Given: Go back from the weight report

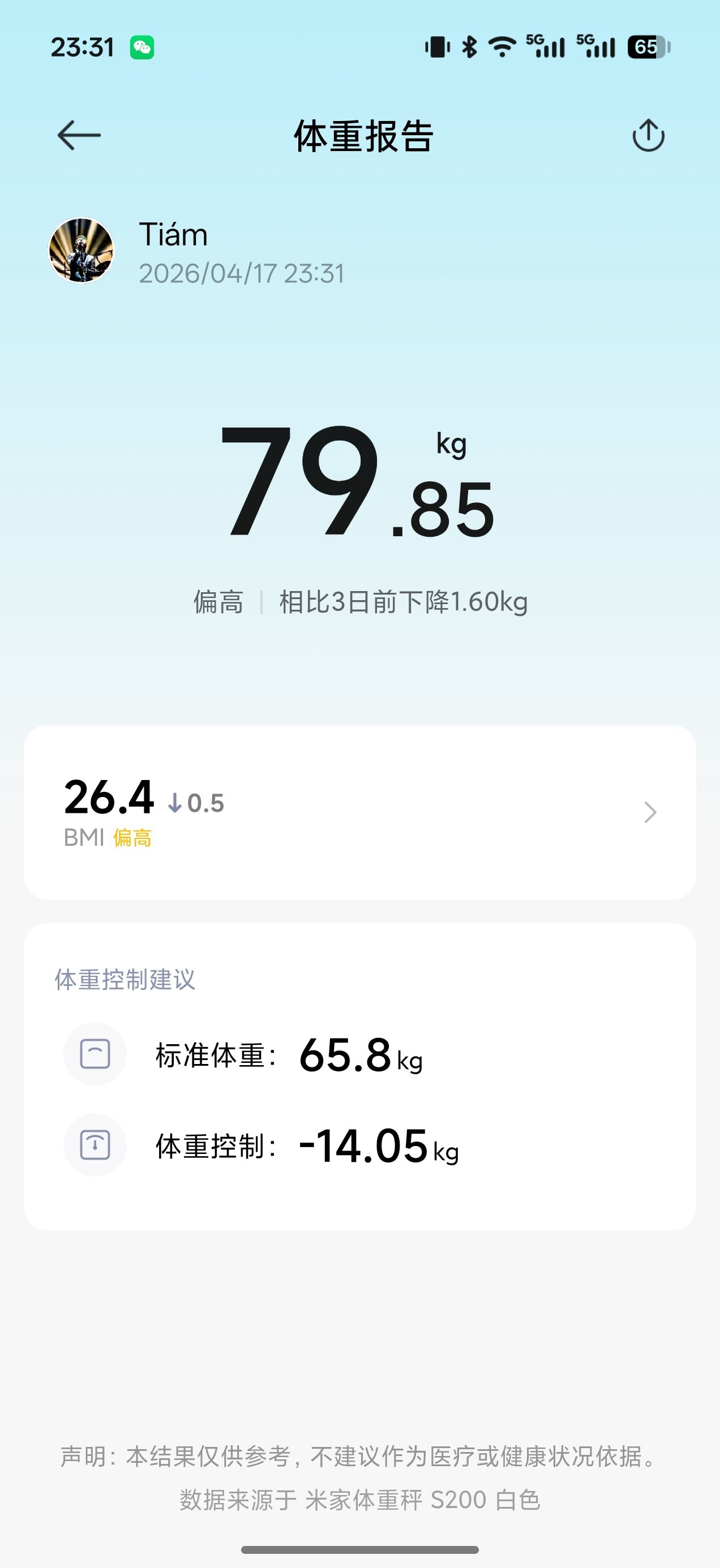Looking at the screenshot, I should point(79,135).
